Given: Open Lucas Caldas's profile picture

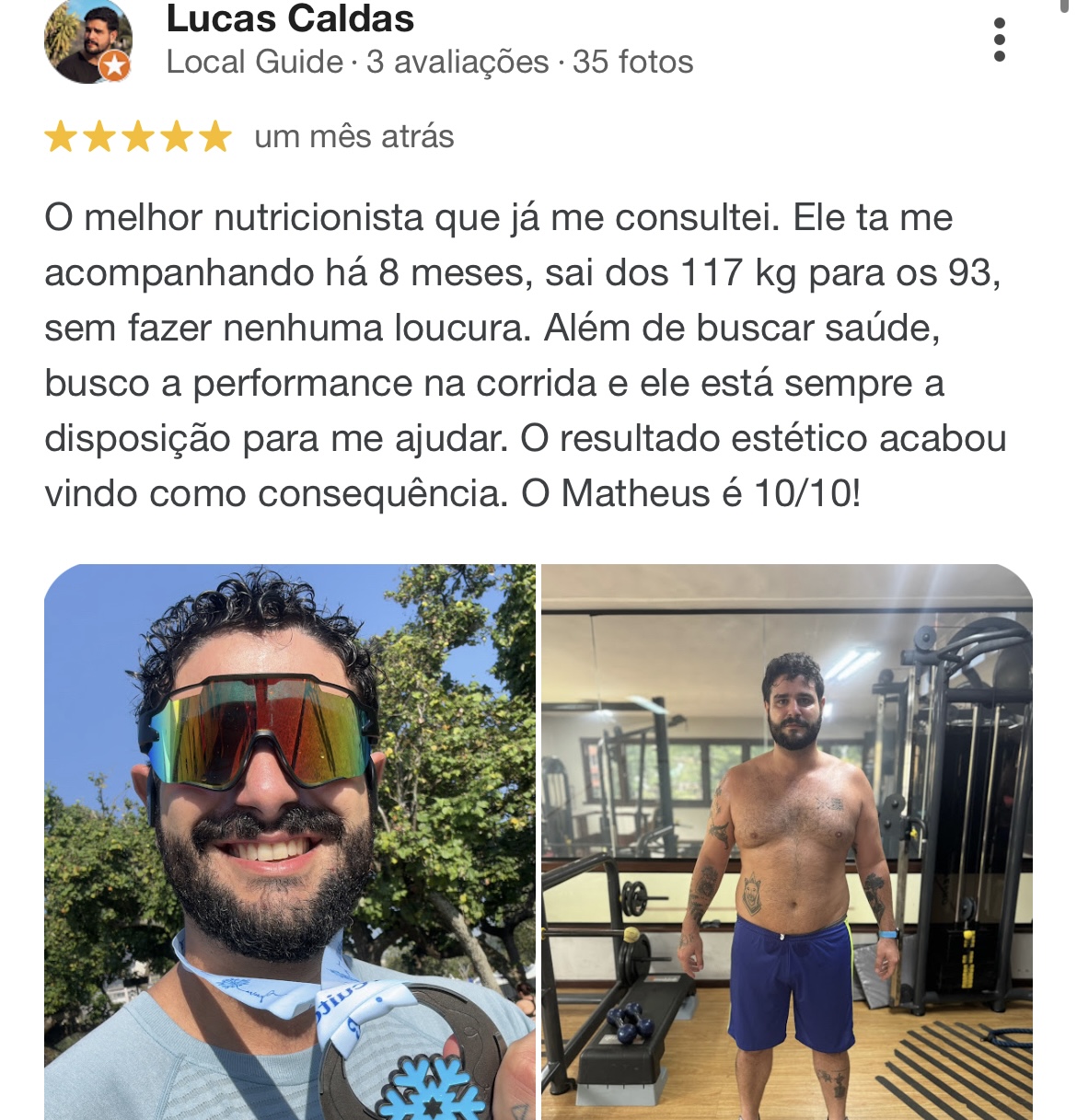Looking at the screenshot, I should 87,42.
